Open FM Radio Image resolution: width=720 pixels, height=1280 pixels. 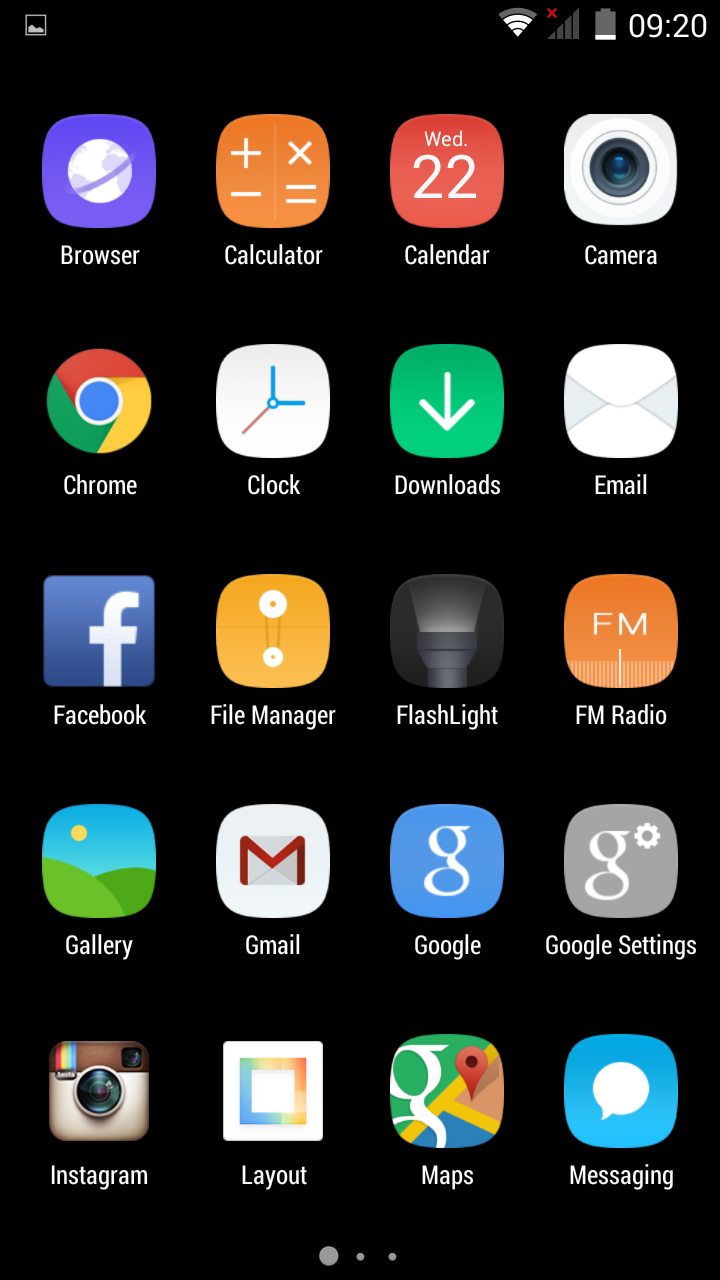point(620,630)
